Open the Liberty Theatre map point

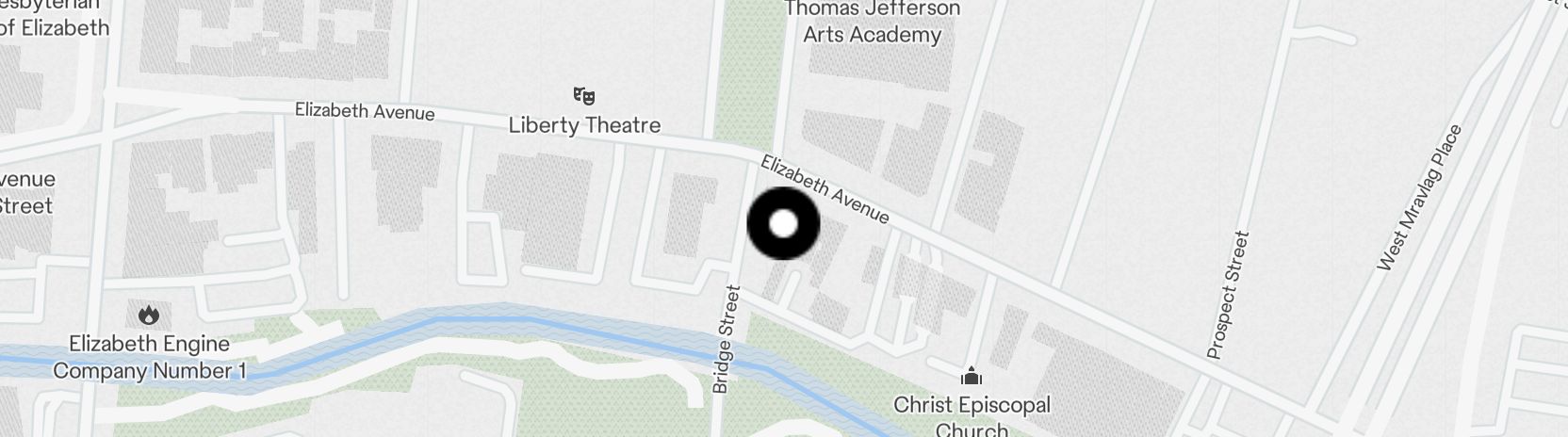[x=584, y=96]
